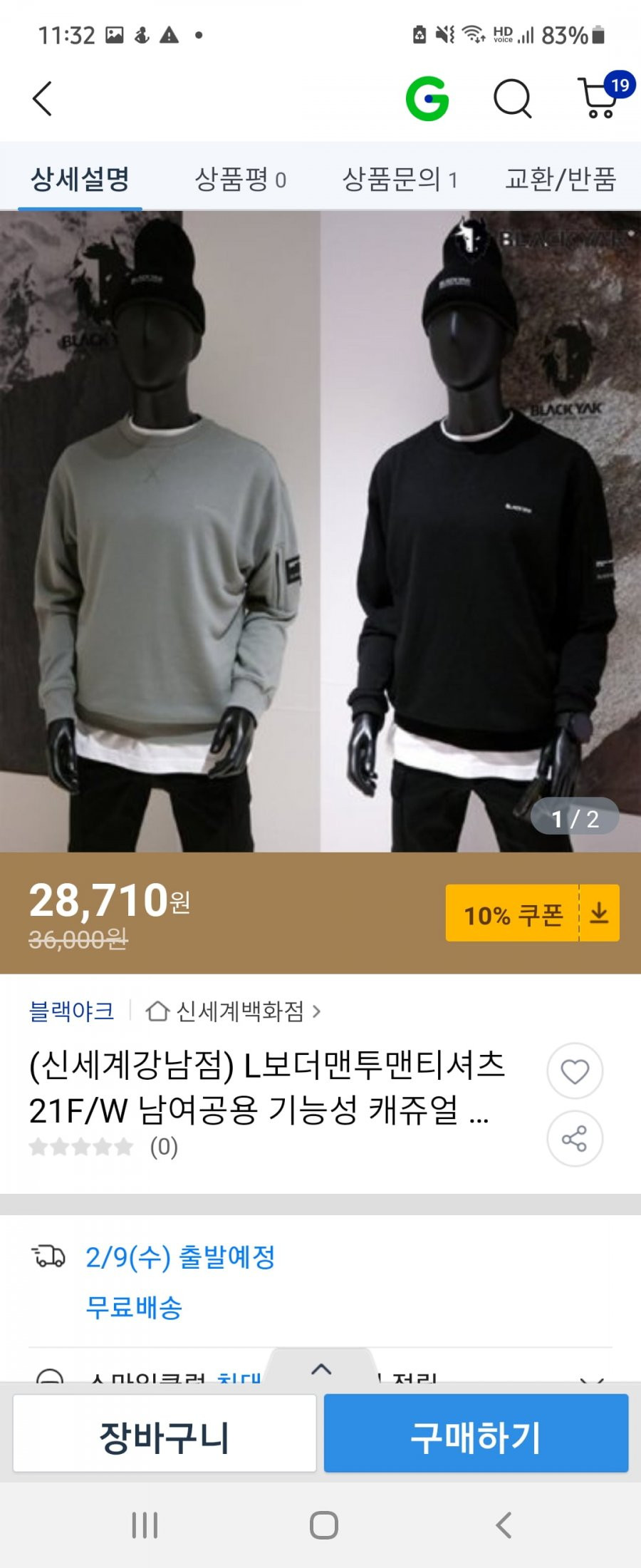Screen dimensions: 641x1568
Task: Tap 구매하기 to buy now
Action: pyautogui.click(x=476, y=1433)
